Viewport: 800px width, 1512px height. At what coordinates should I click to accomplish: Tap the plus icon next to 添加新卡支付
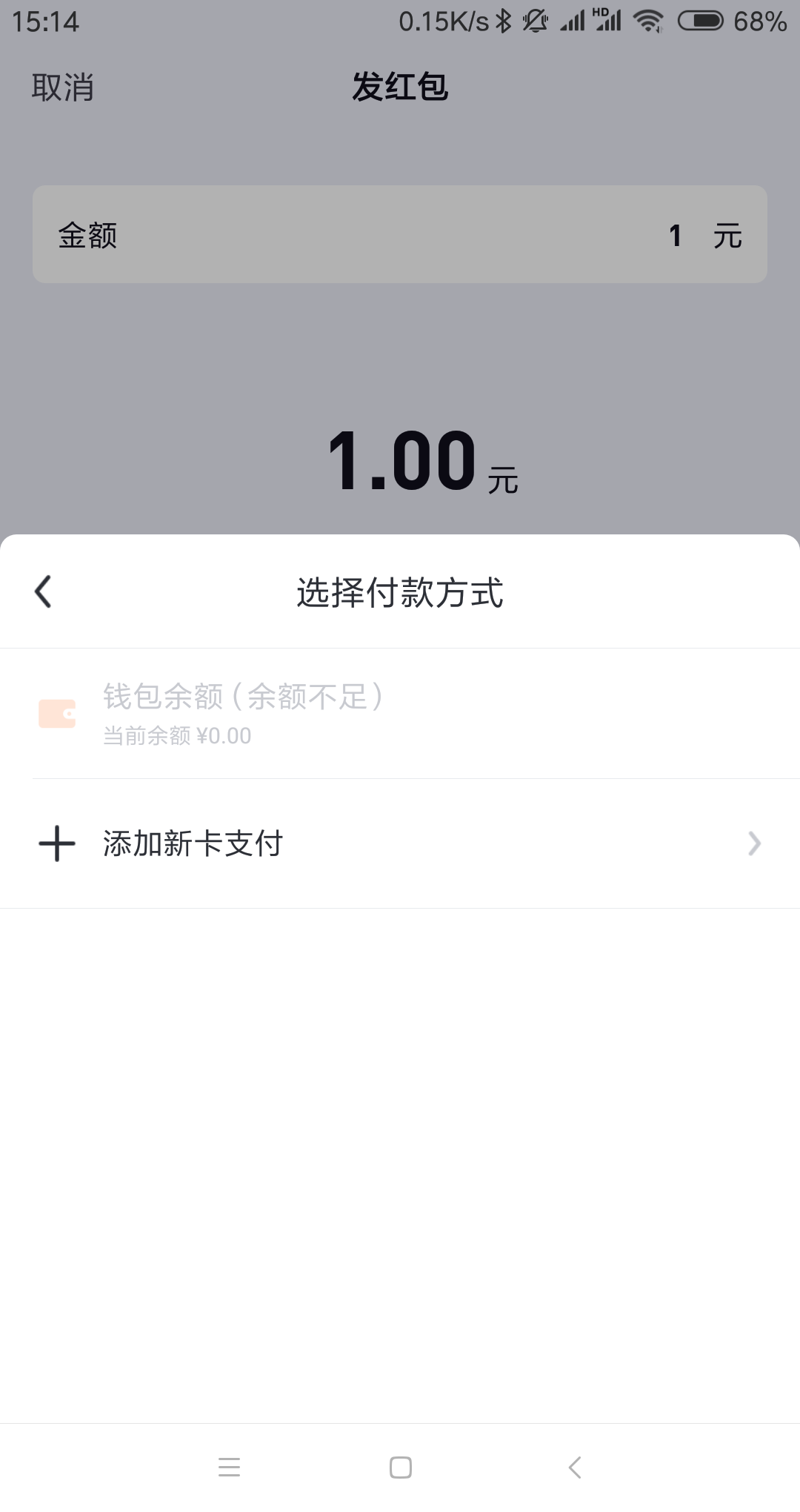56,843
